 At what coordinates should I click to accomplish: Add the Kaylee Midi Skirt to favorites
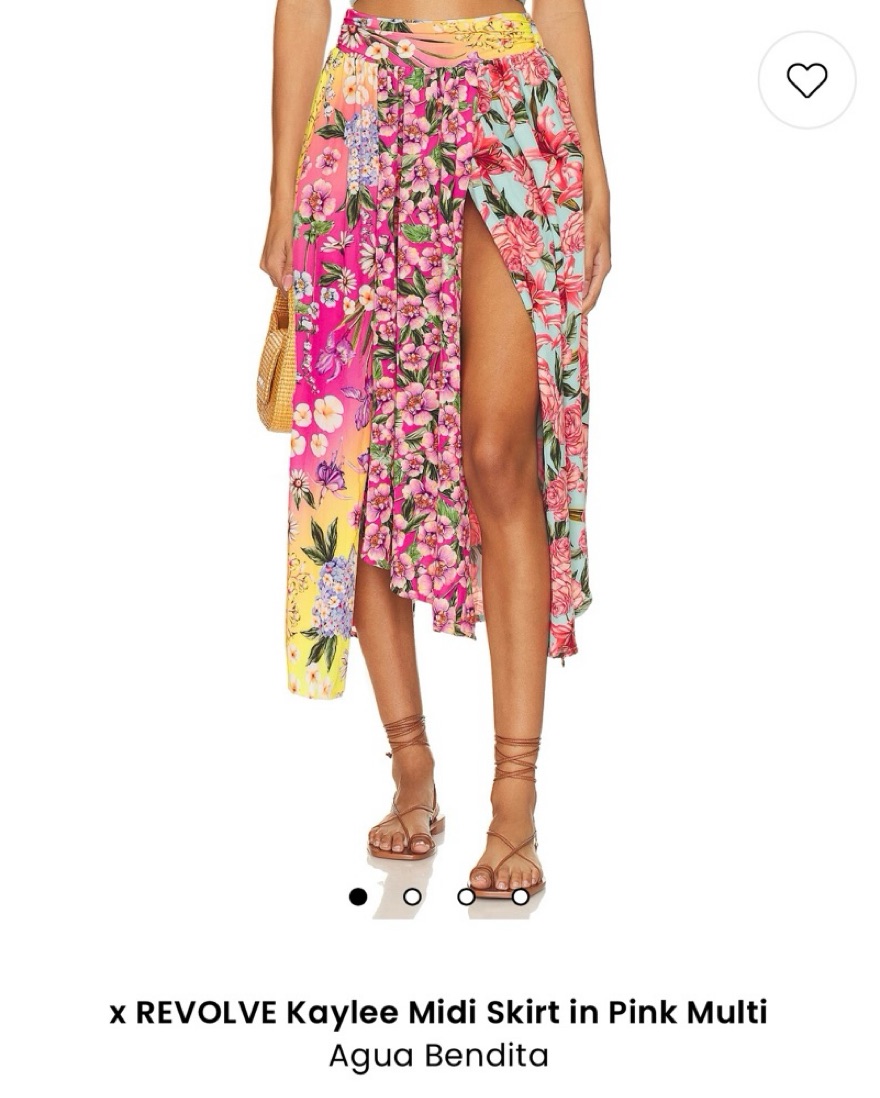(806, 80)
